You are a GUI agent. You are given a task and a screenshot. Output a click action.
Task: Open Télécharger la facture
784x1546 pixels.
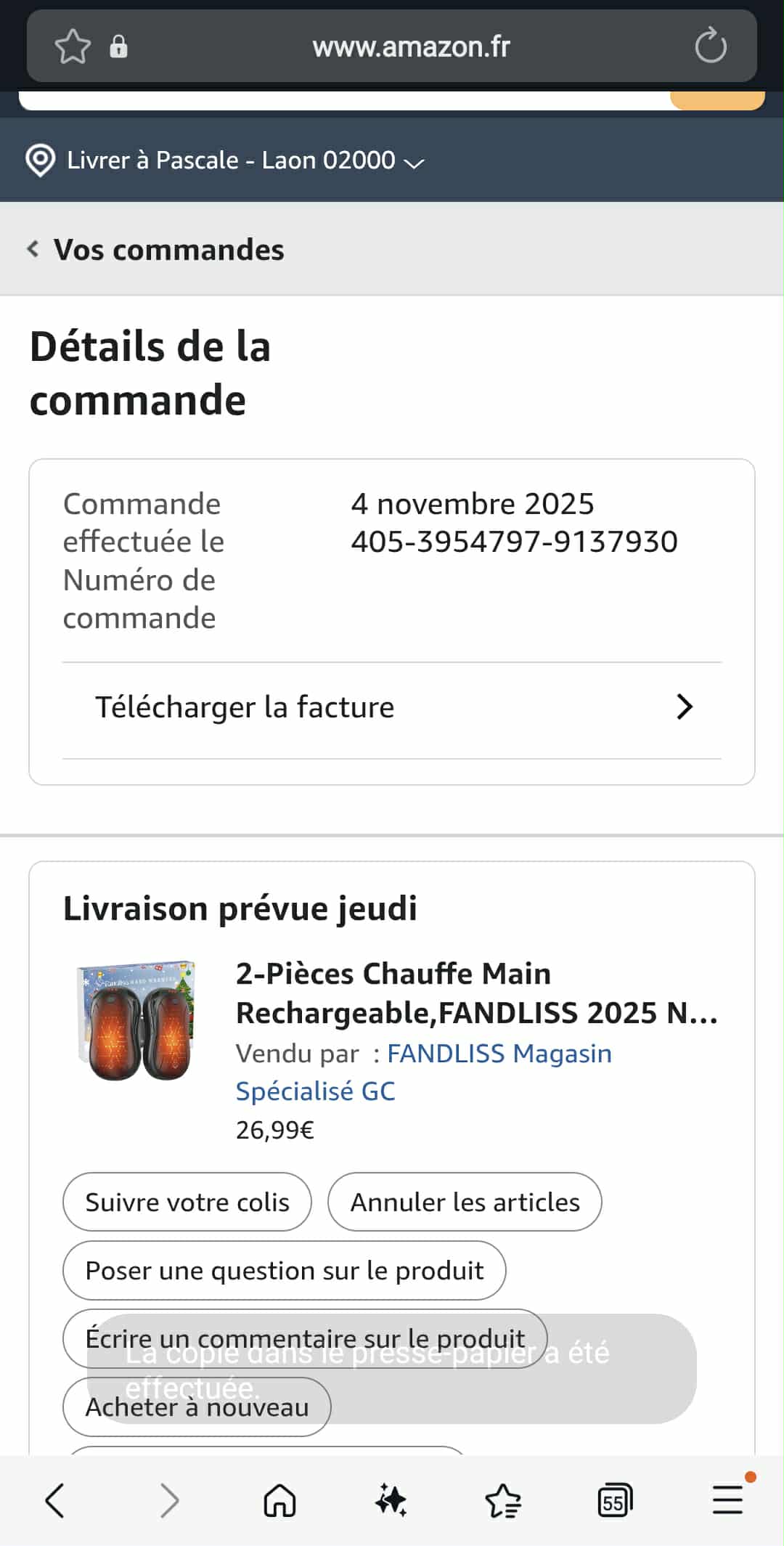(x=392, y=707)
